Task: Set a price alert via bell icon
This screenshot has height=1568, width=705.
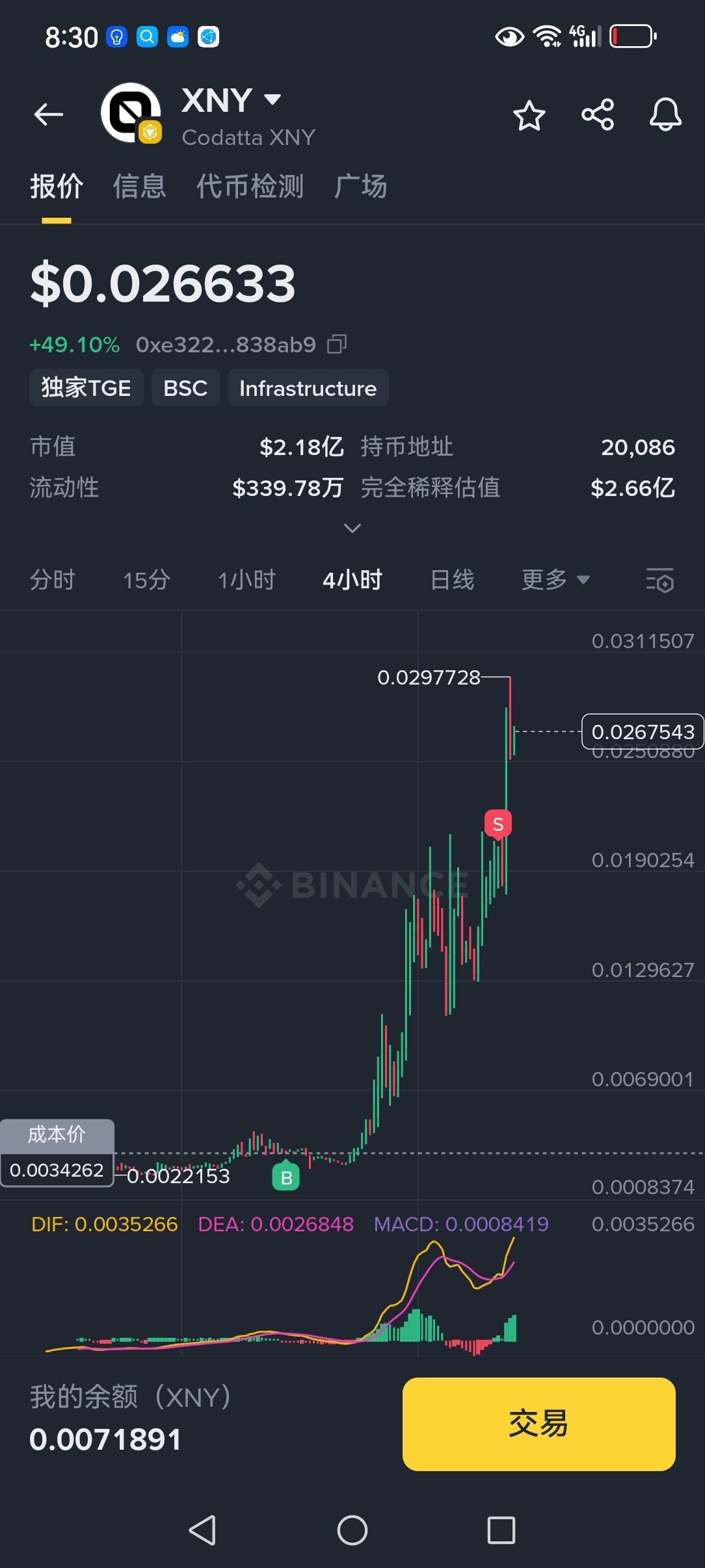Action: click(665, 115)
